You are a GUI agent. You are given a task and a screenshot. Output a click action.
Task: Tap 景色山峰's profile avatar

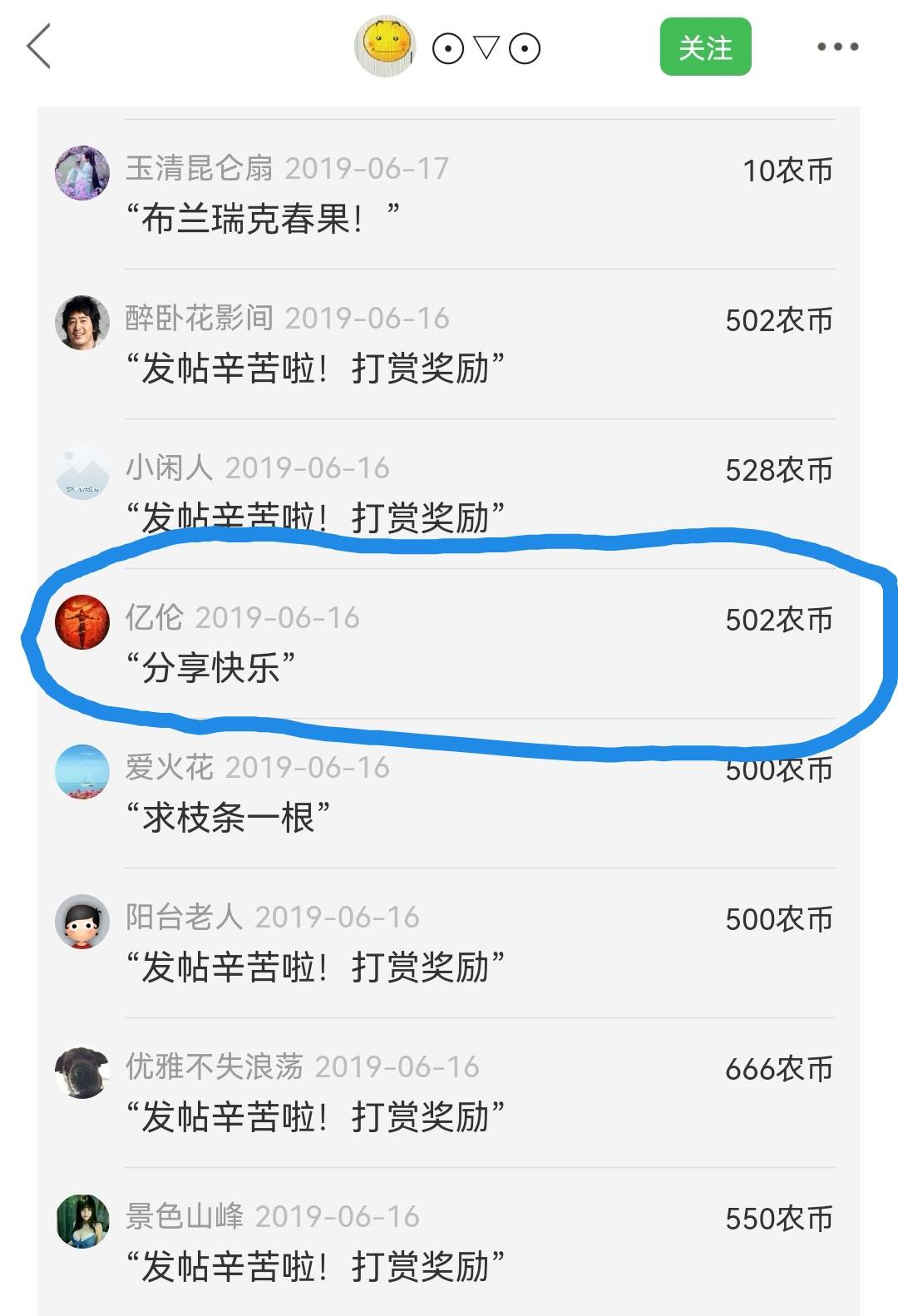click(x=82, y=1221)
